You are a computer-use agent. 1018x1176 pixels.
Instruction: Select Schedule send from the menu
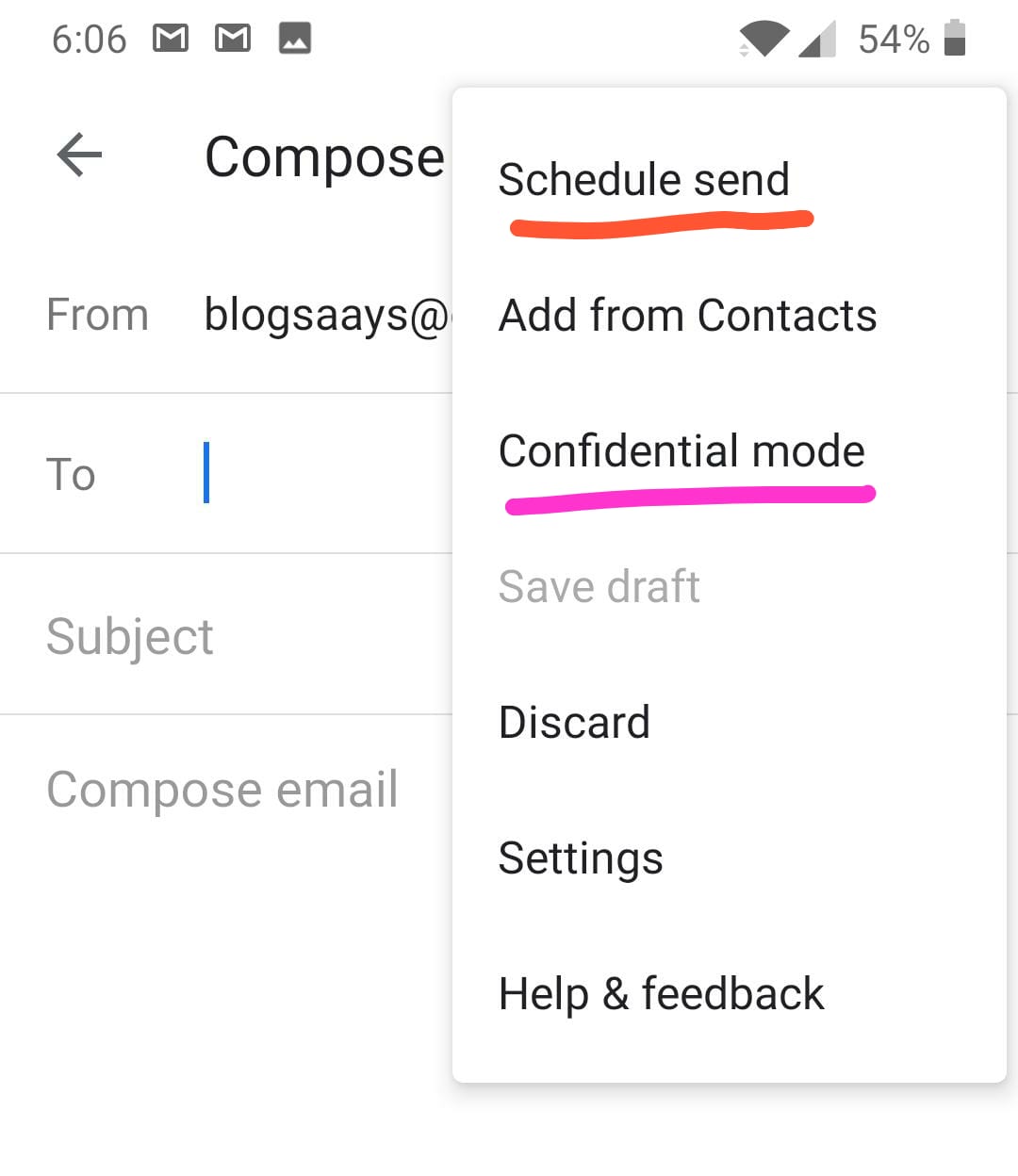click(x=644, y=180)
